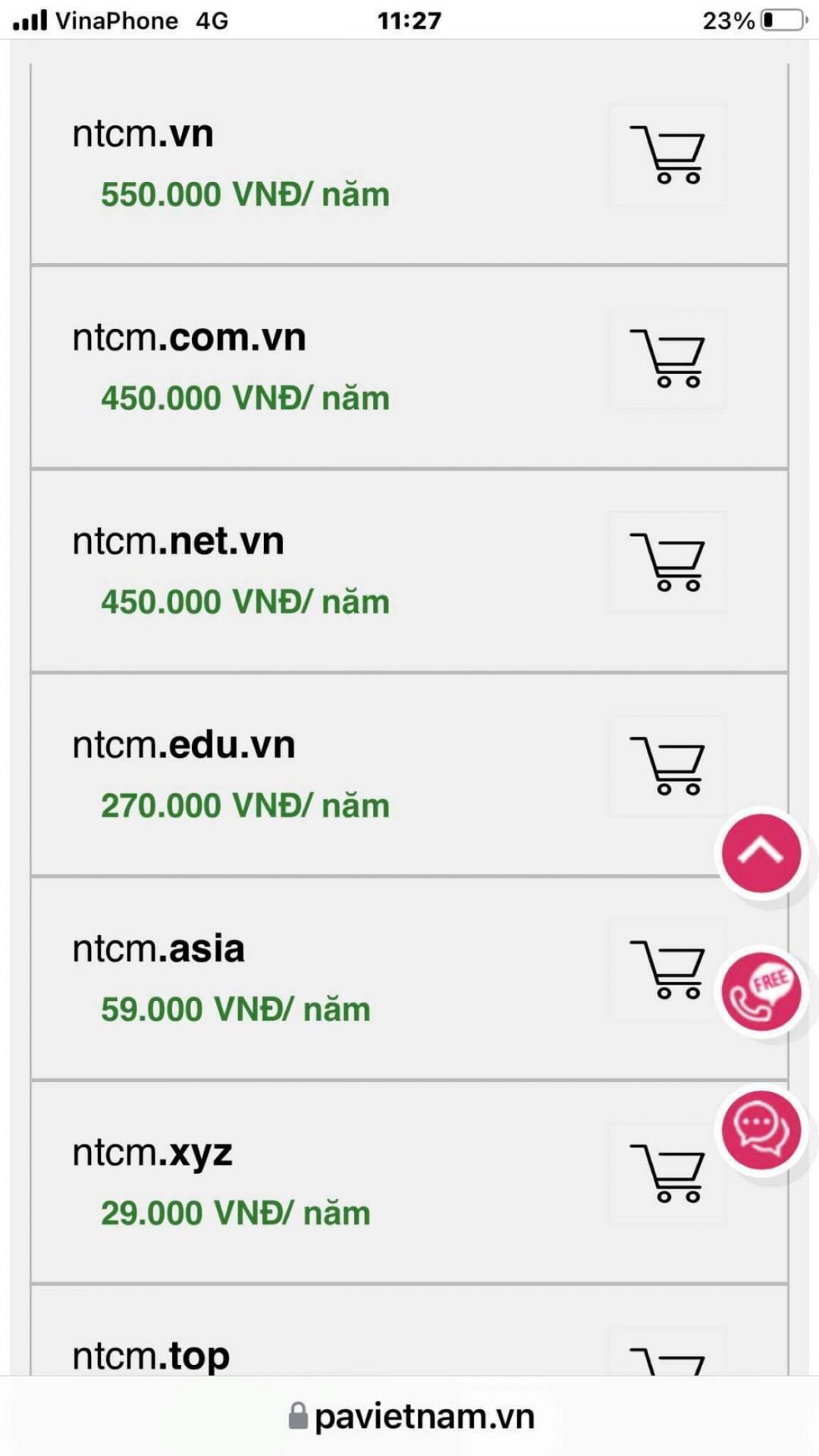
Task: Add ntcm.xyz to the cart
Action: 667,1173
